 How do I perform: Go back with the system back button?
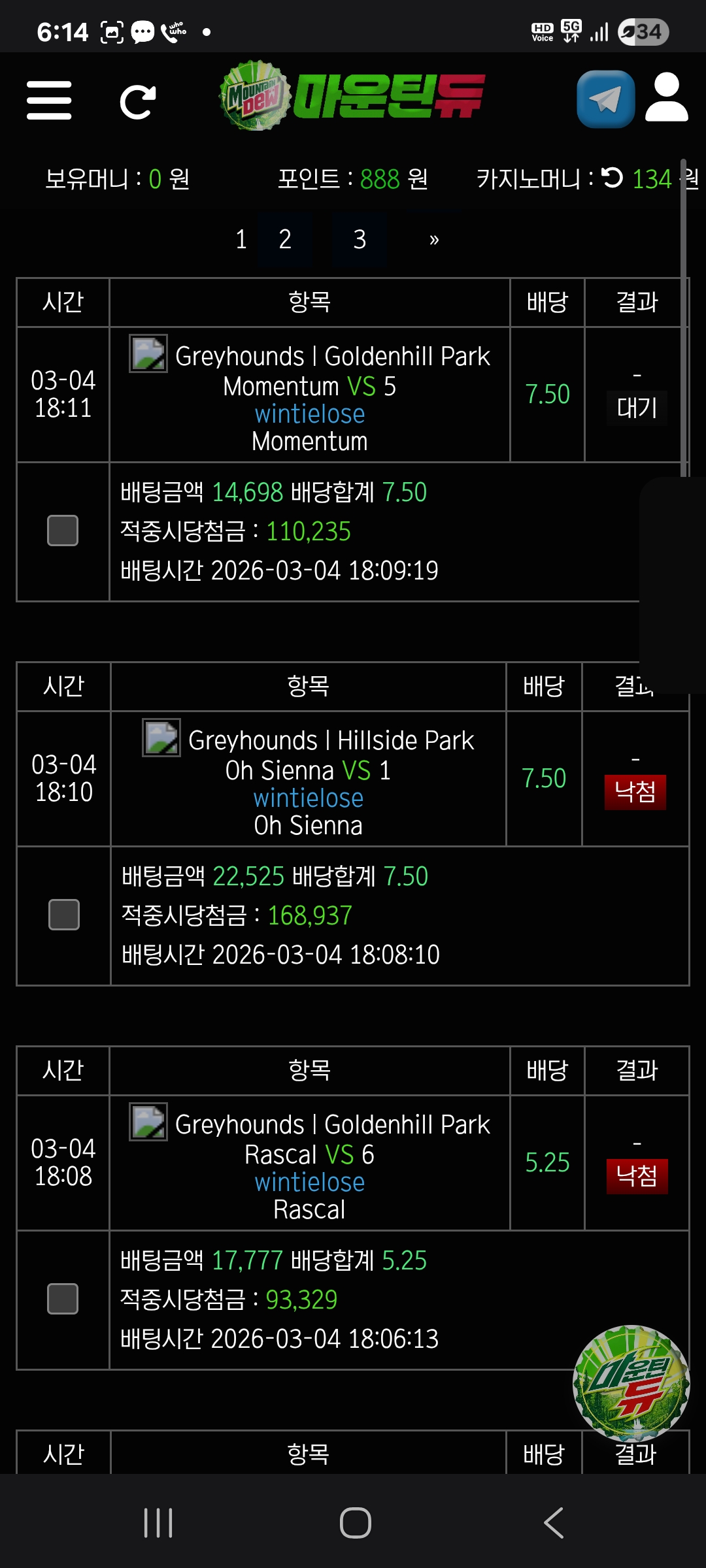click(553, 1523)
